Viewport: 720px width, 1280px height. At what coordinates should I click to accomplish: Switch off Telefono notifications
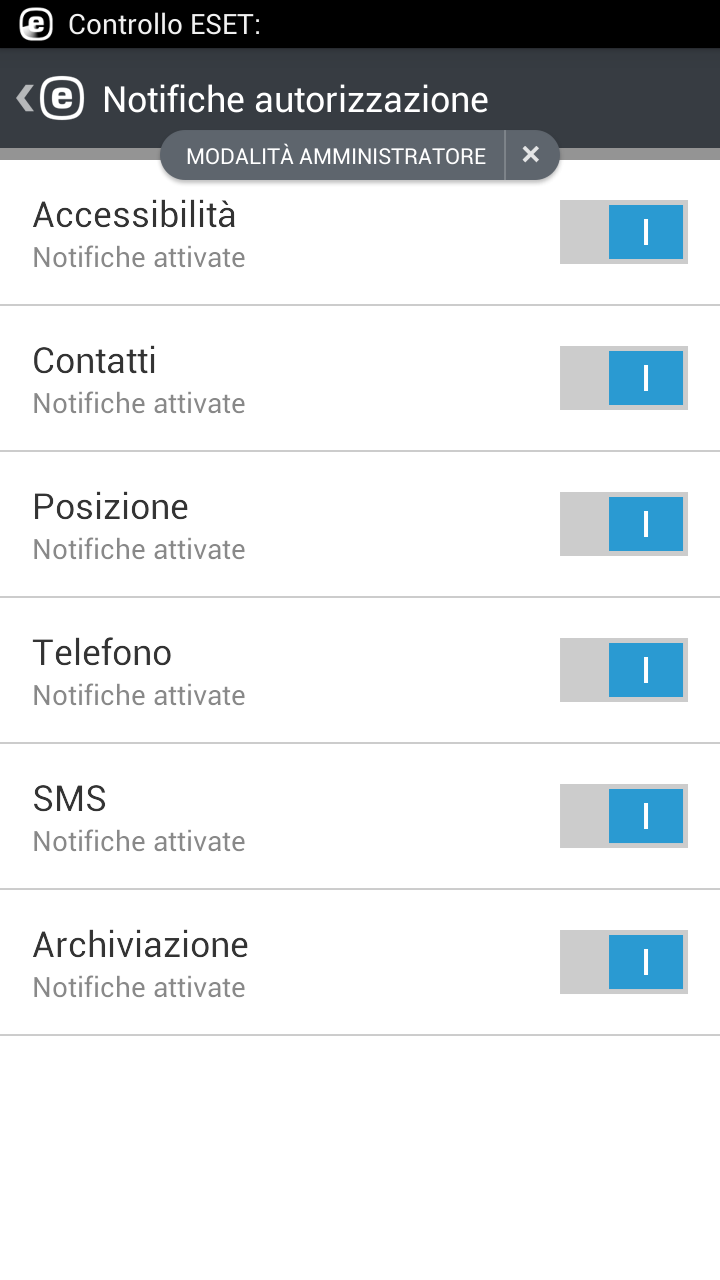click(x=622, y=670)
